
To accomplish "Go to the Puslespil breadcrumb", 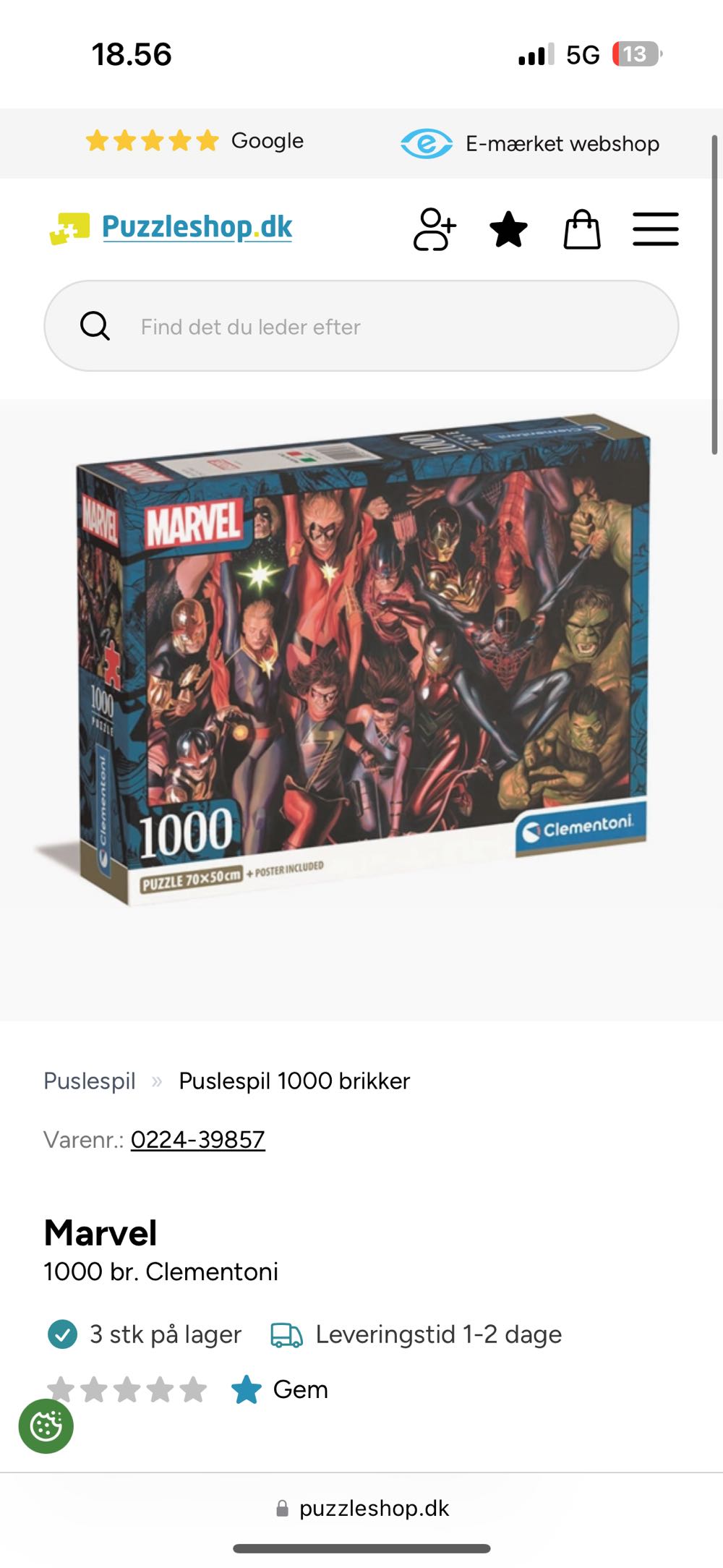I will coord(90,1081).
